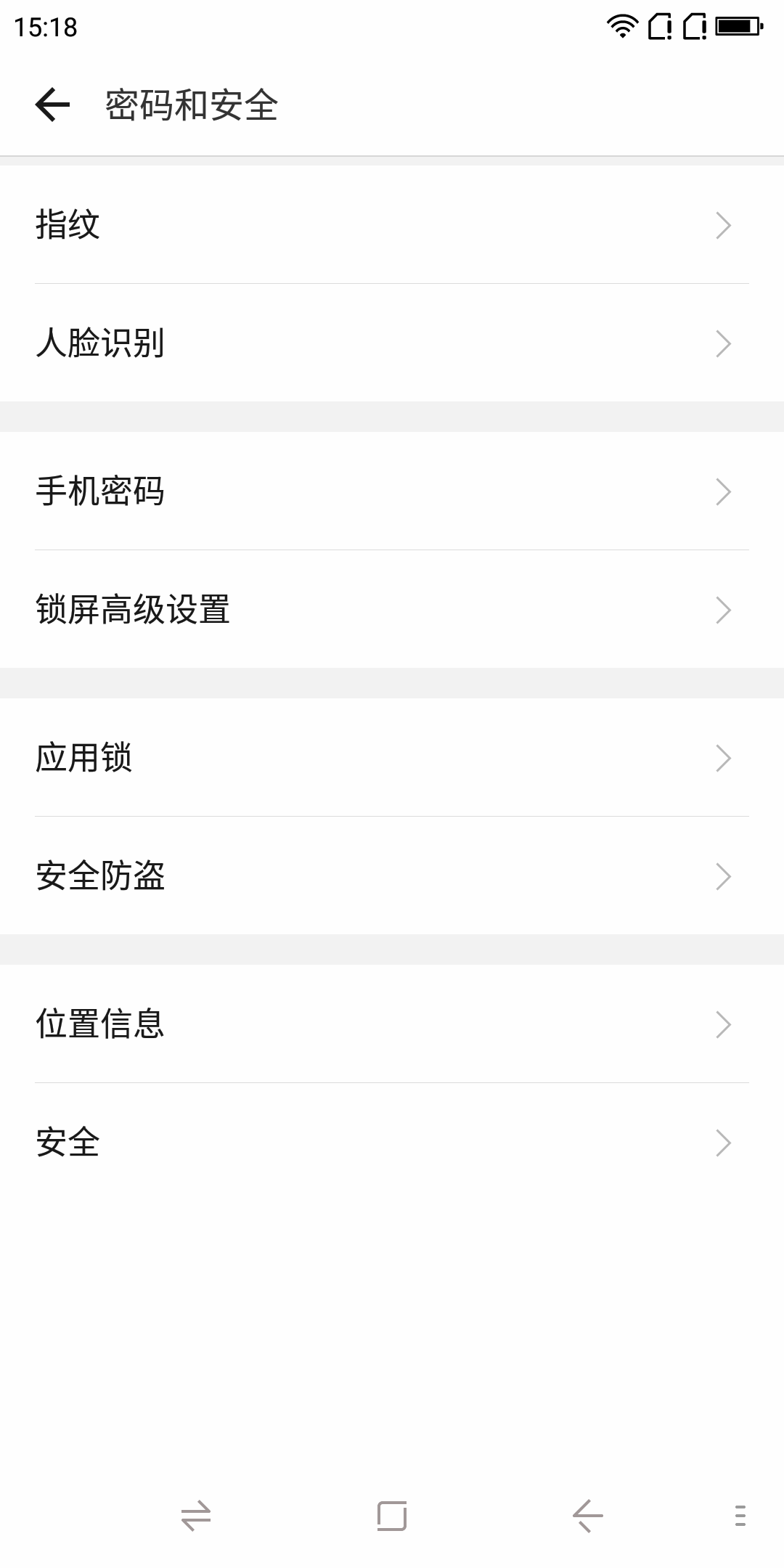Tap the system back arrow in navigation bar

(x=587, y=1516)
